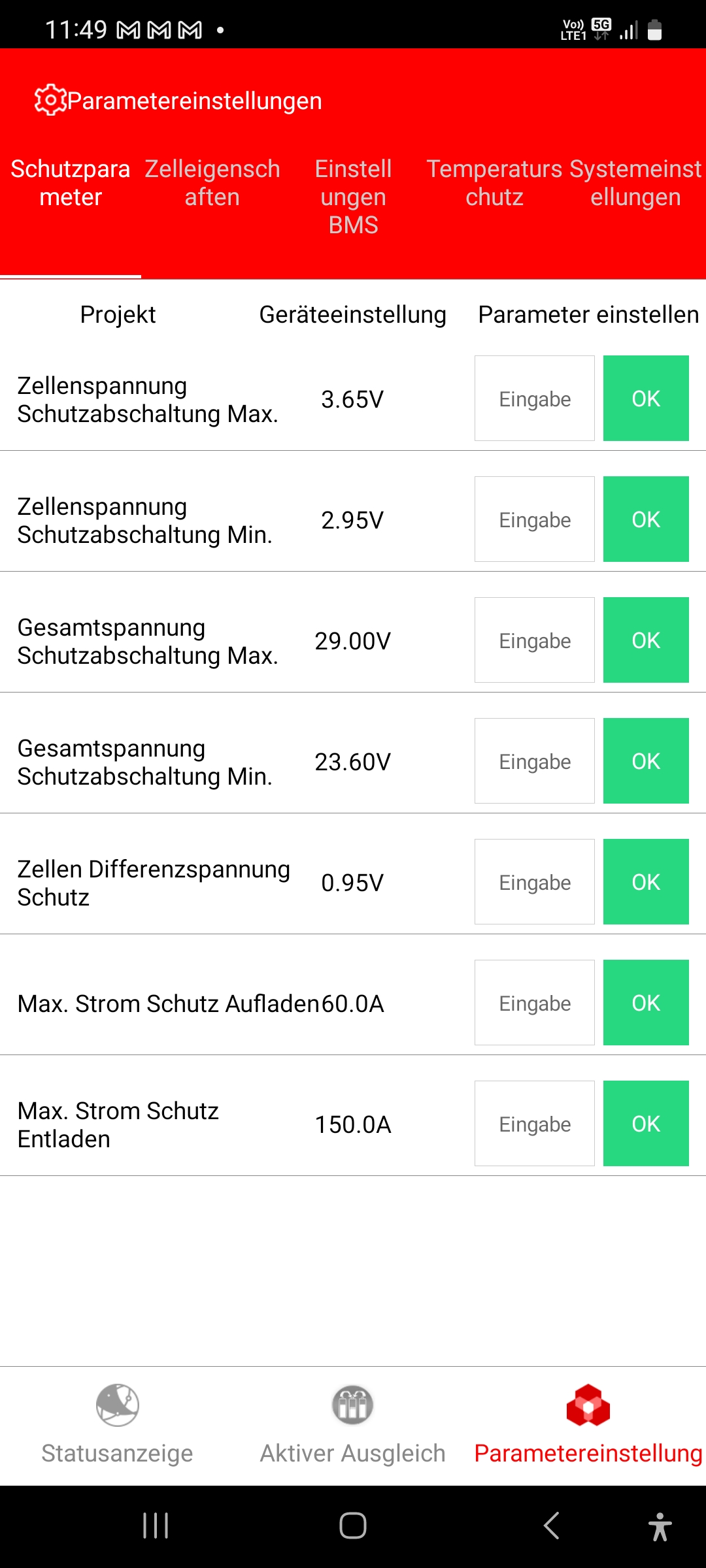Tap OK for Max. Strom Schutz Aufladen
706x1568 pixels.
pyautogui.click(x=646, y=1003)
